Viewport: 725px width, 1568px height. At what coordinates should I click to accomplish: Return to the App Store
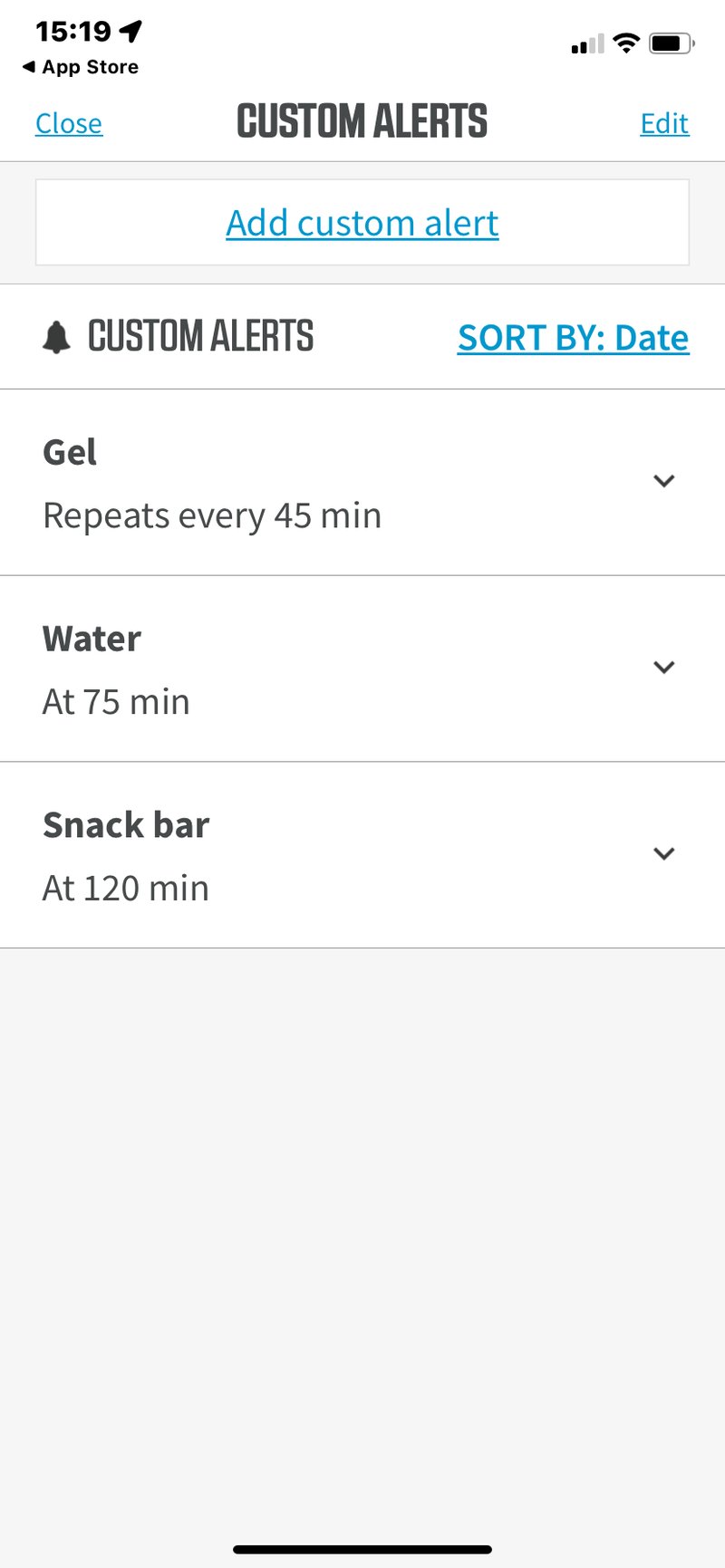pyautogui.click(x=81, y=67)
